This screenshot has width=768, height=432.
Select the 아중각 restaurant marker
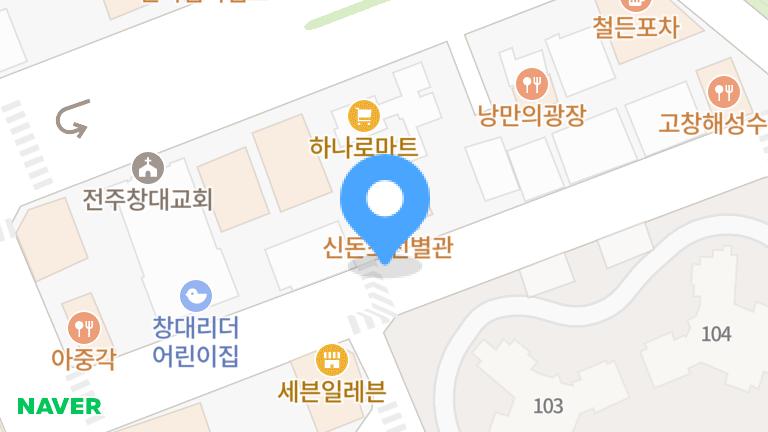83,326
